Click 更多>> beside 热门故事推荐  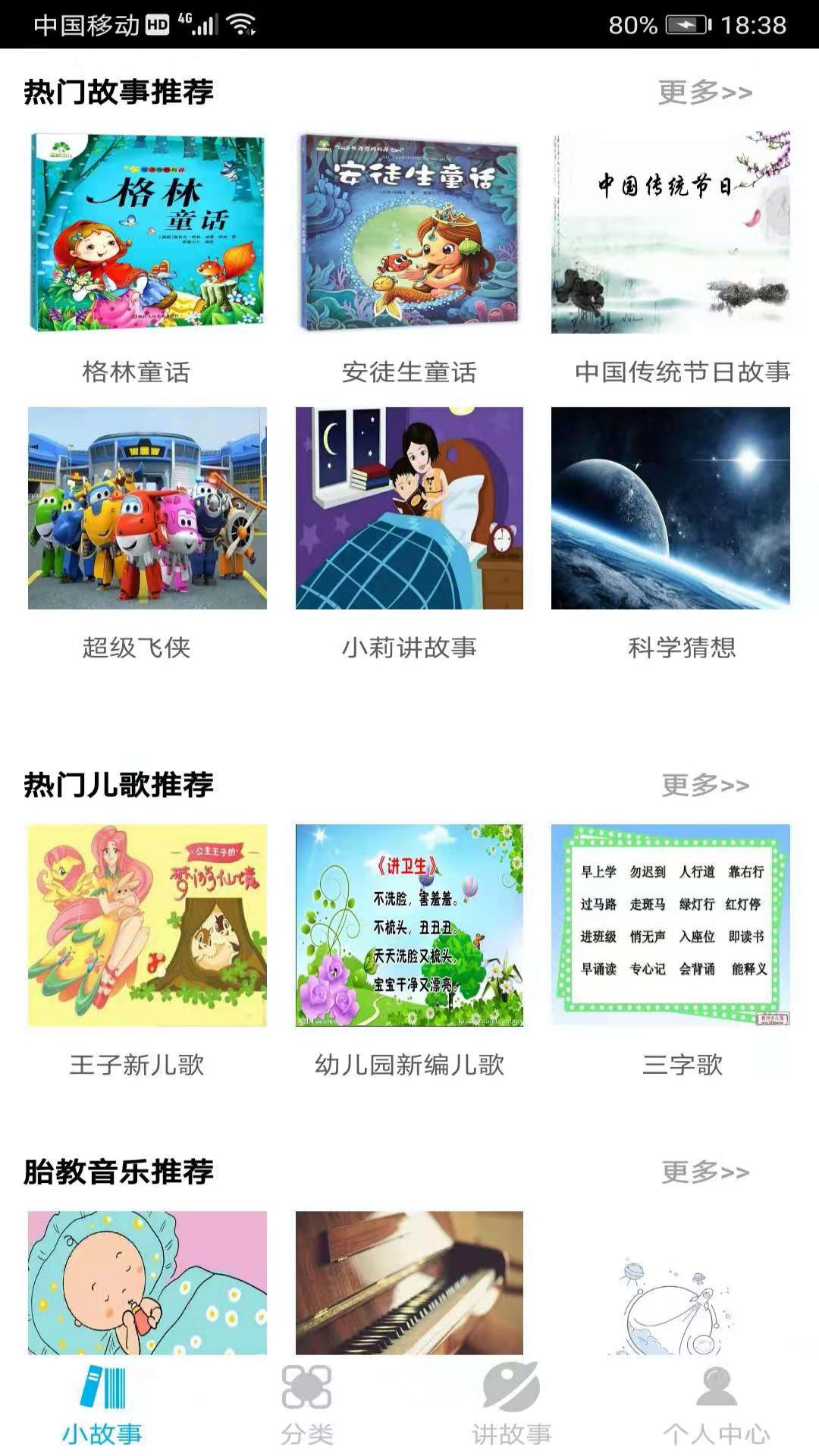(704, 91)
